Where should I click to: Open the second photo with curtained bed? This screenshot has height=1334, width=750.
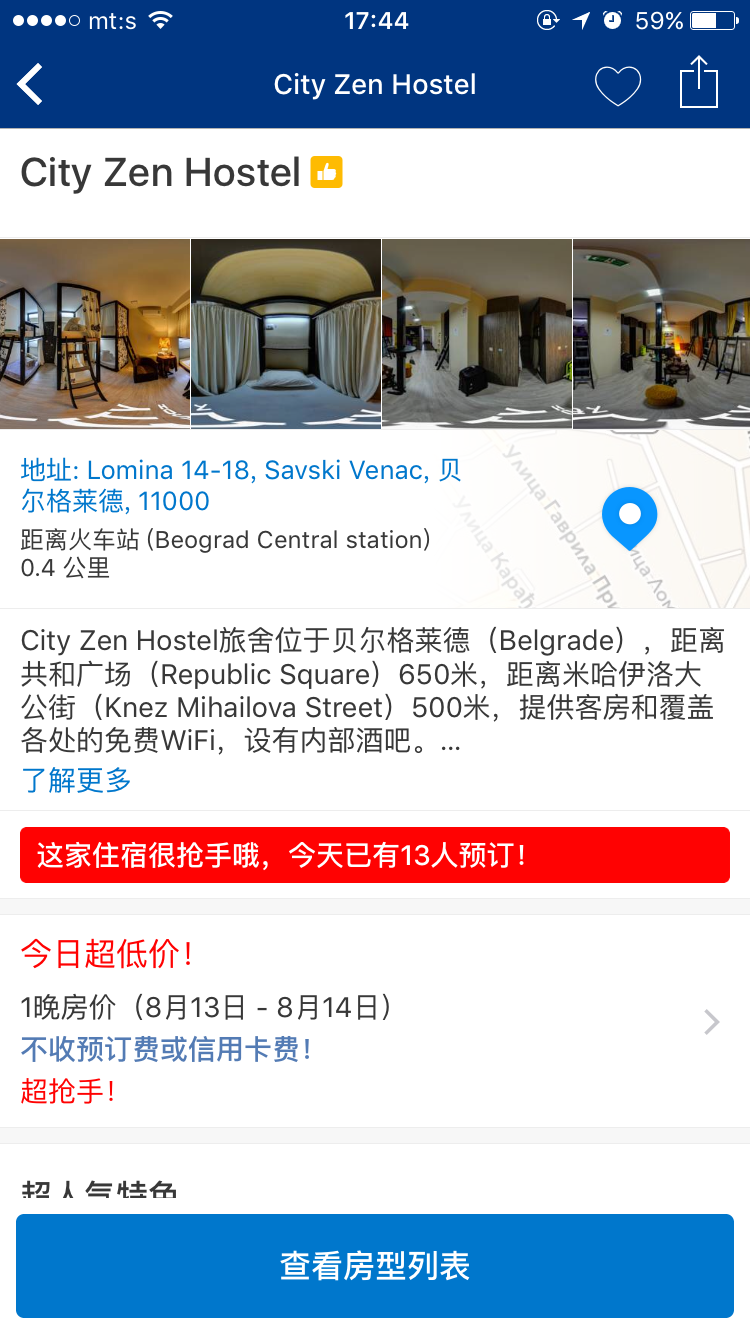tap(286, 333)
